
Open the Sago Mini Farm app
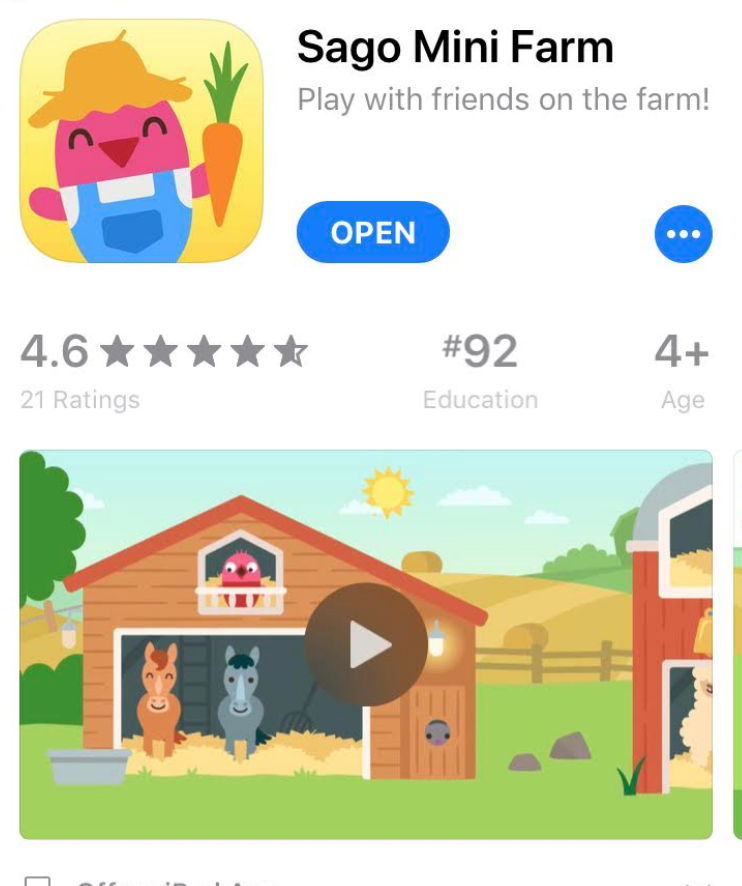pos(372,232)
